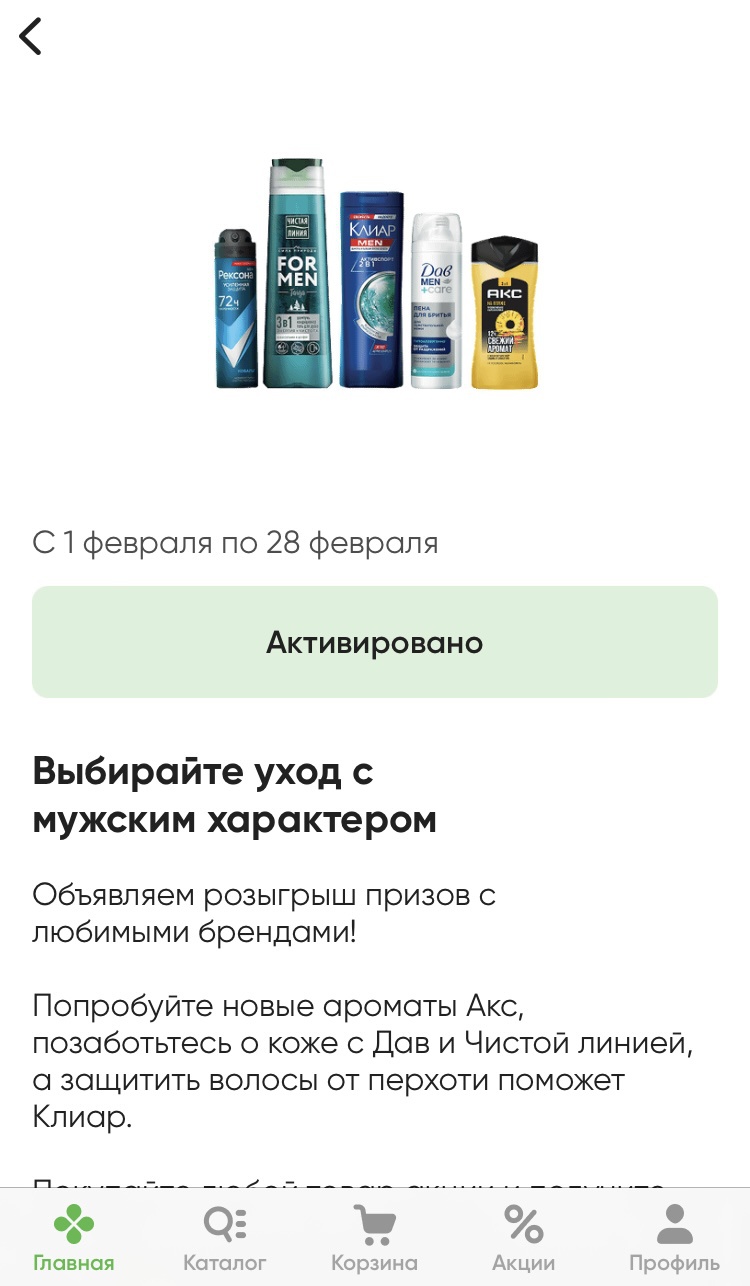
Task: Switch to the Акции tab
Action: pyautogui.click(x=524, y=1238)
